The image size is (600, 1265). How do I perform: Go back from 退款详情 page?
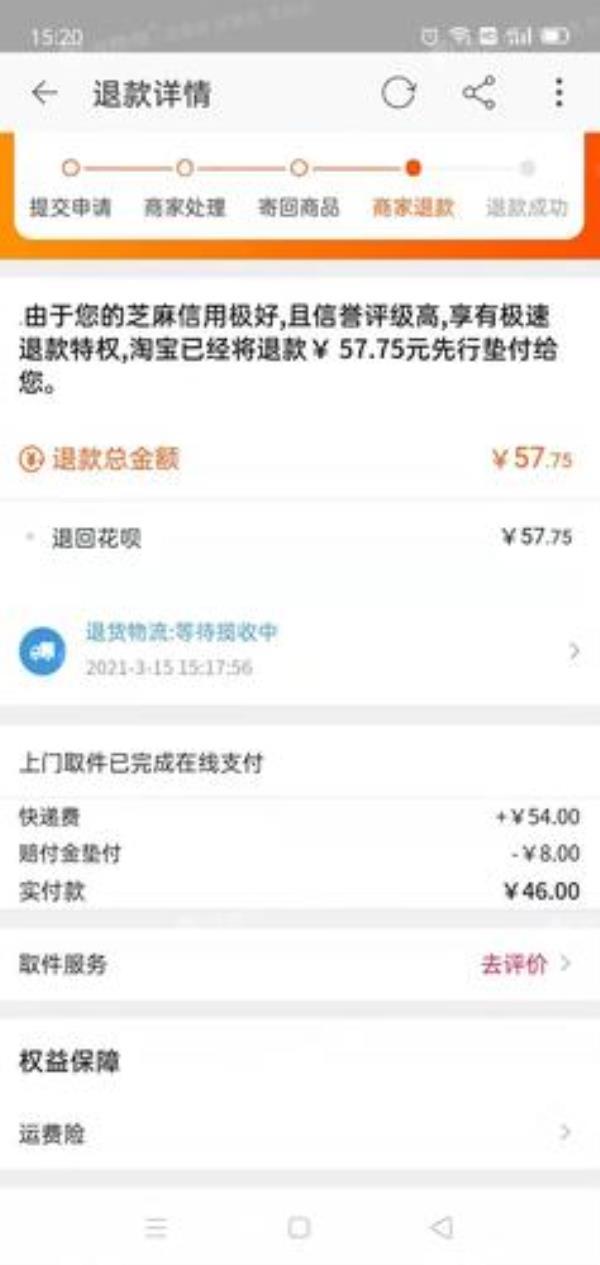pyautogui.click(x=44, y=94)
